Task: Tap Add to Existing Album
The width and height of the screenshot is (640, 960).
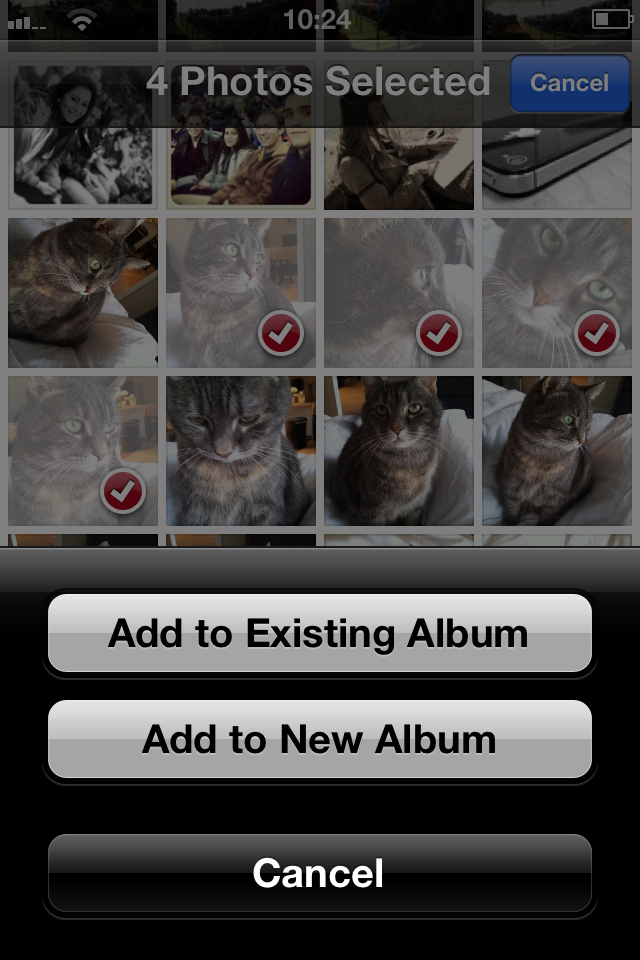Action: coord(319,634)
